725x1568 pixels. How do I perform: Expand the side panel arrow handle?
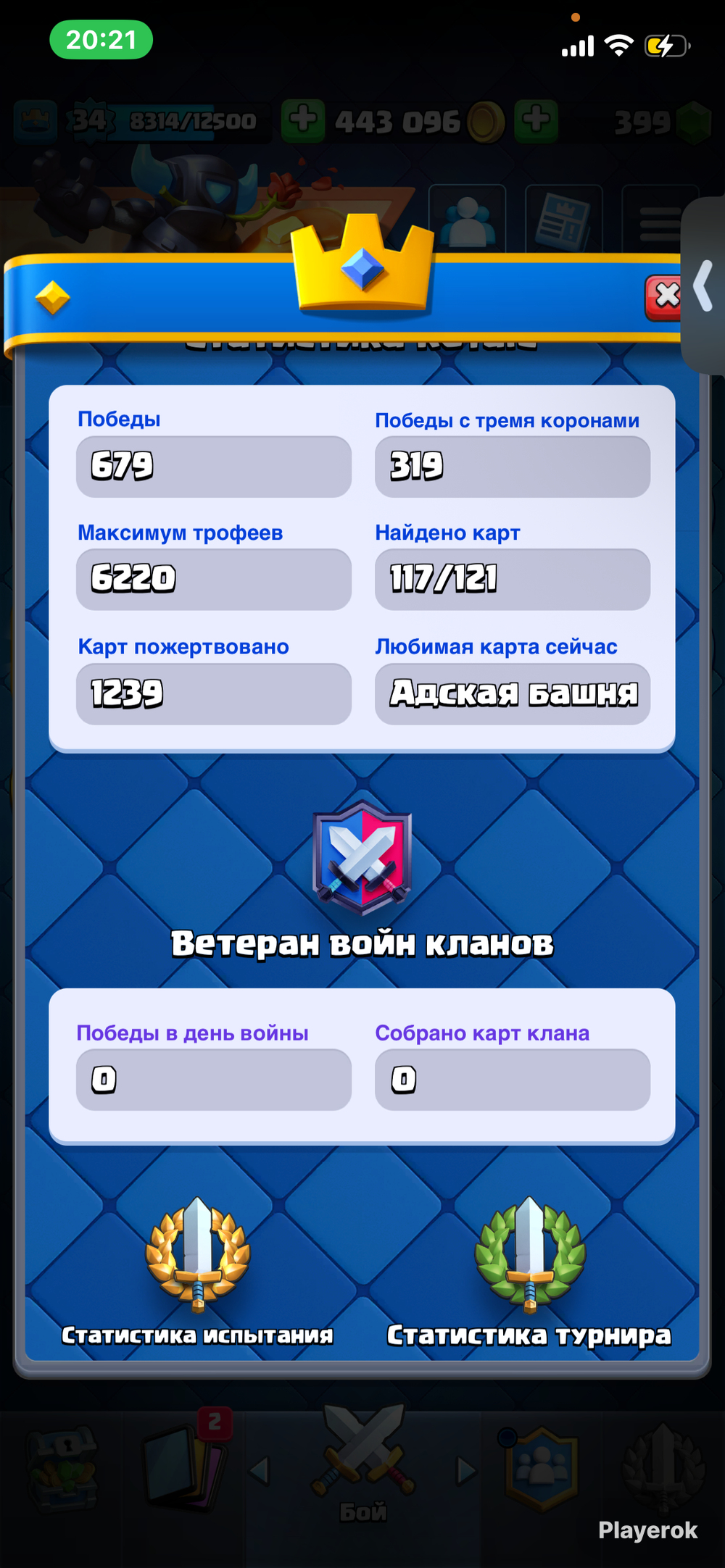pyautogui.click(x=703, y=286)
